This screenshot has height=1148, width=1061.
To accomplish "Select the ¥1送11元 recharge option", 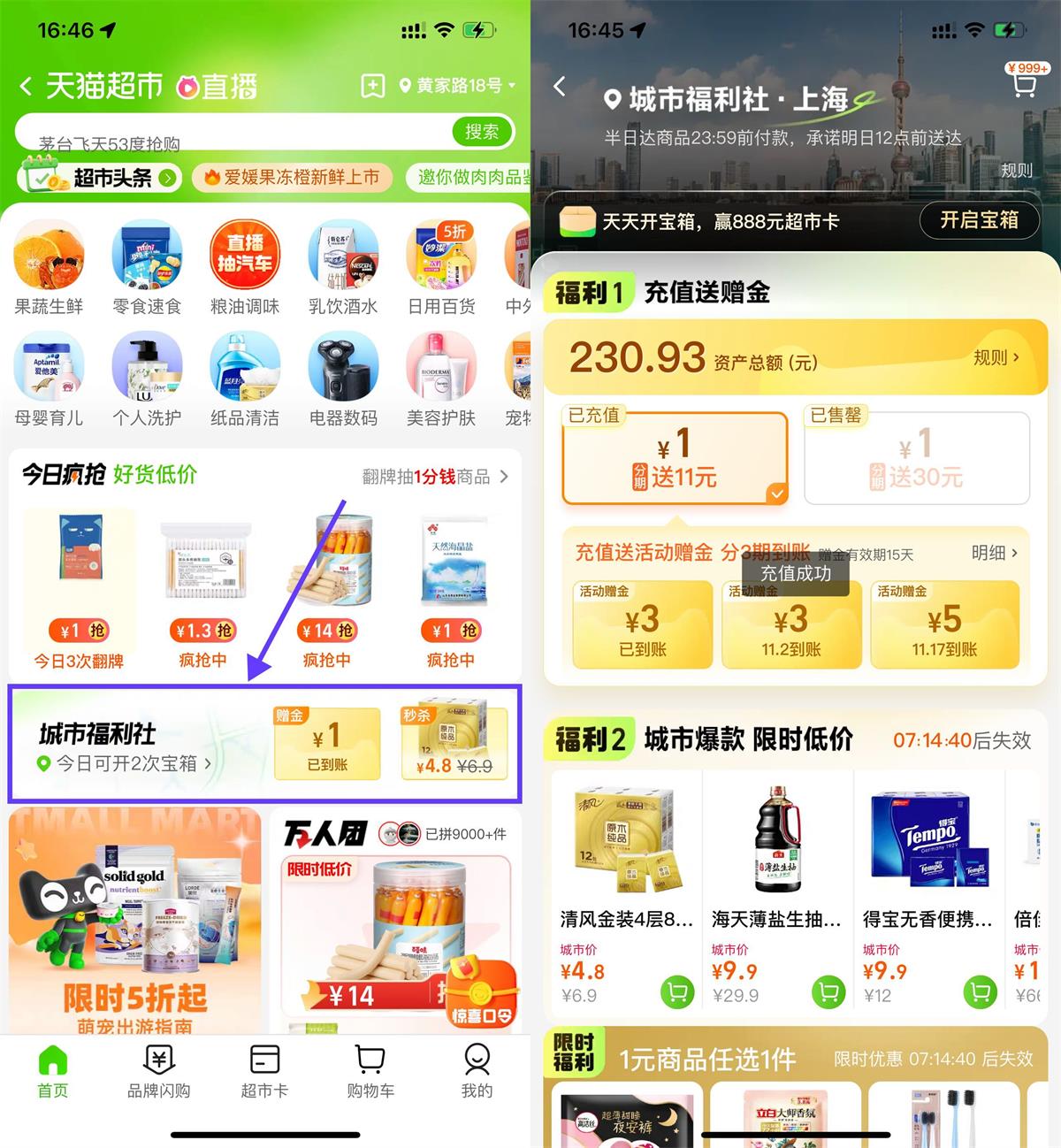I will (675, 457).
